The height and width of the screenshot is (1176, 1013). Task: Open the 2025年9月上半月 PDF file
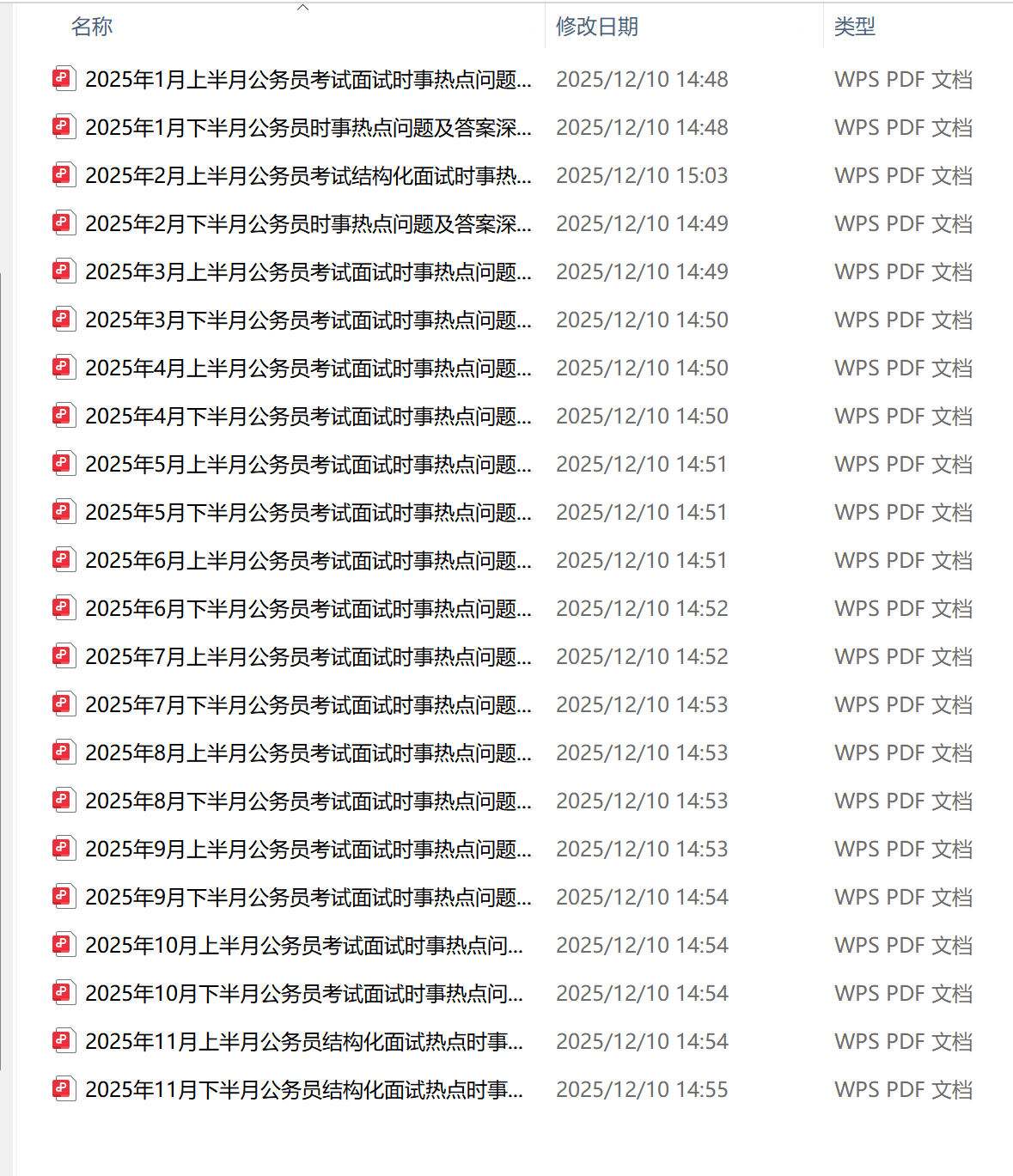308,850
